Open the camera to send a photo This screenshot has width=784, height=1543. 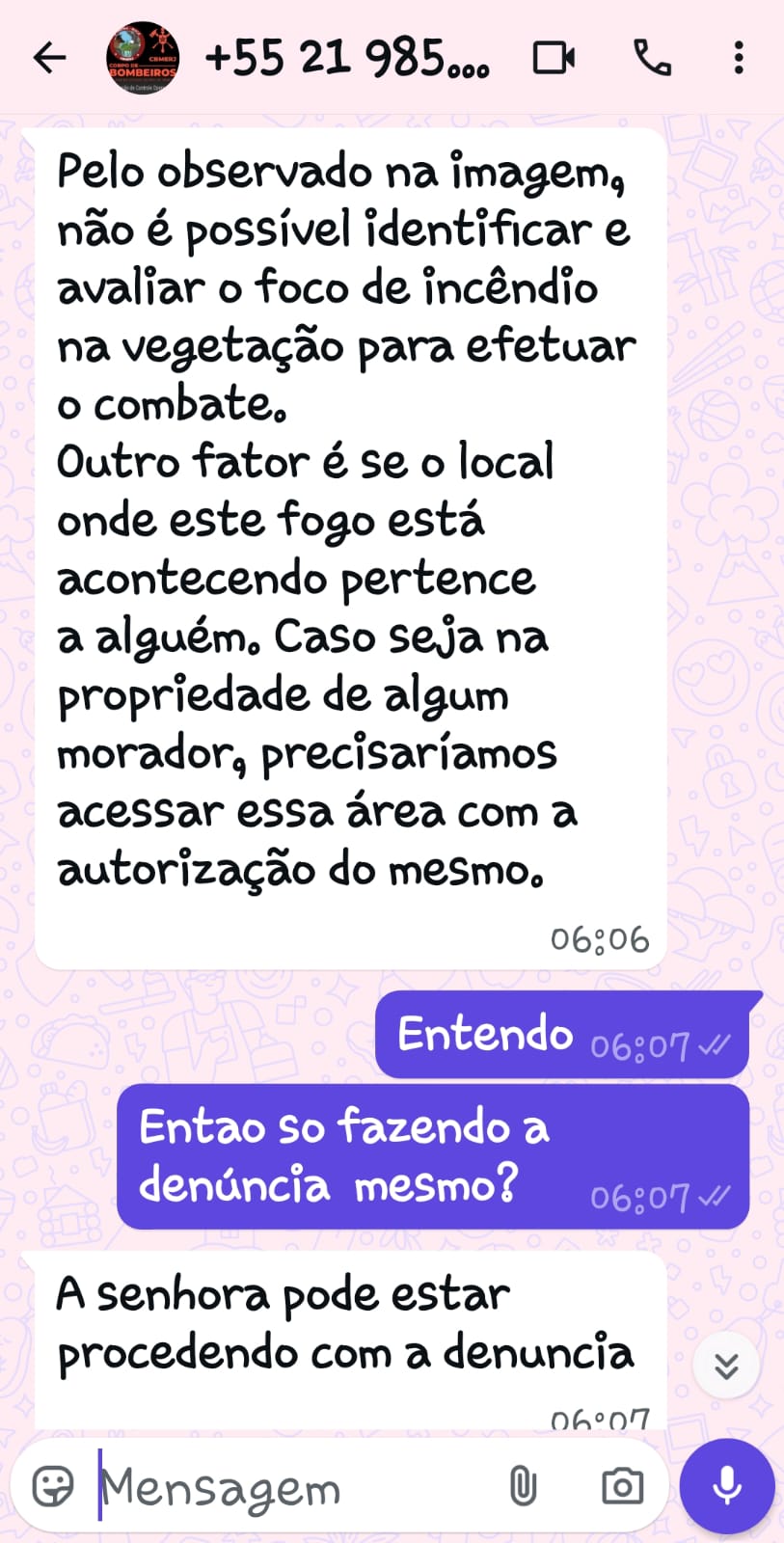click(622, 1486)
